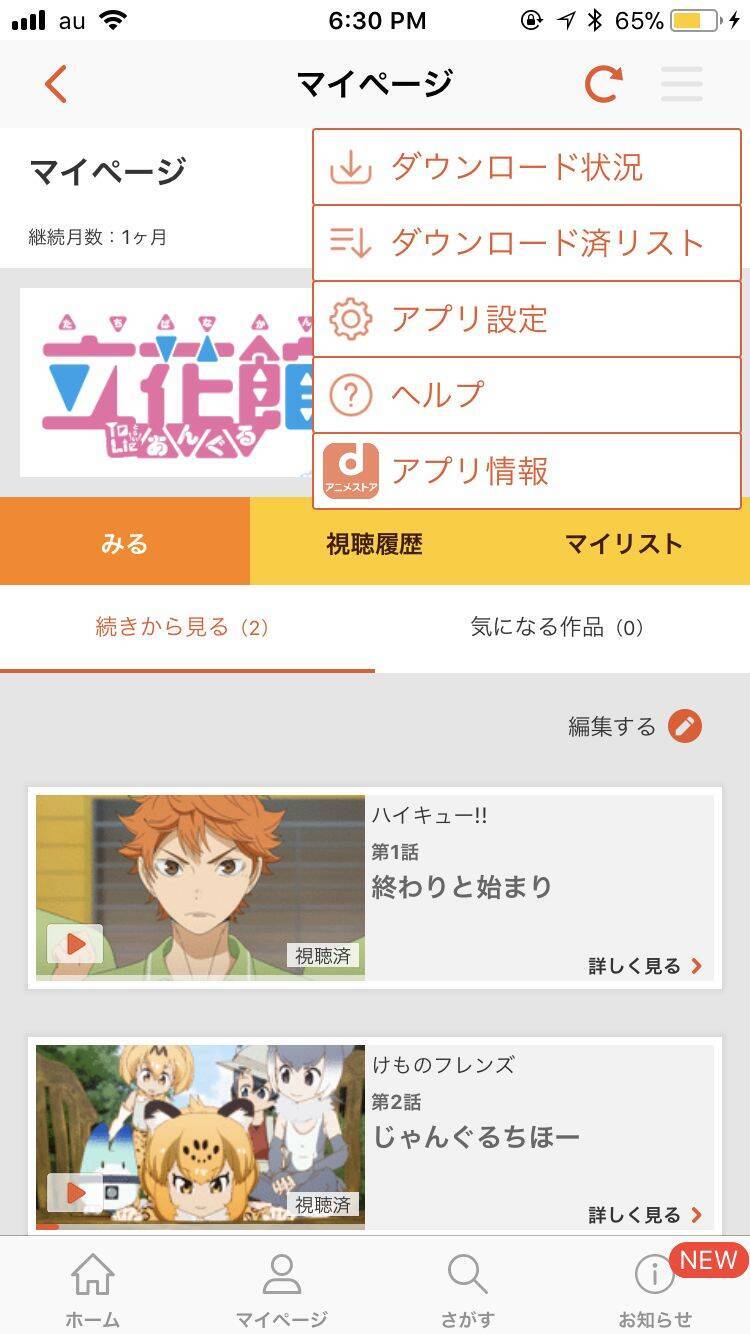Switch to the 視聴履歴 tab
The height and width of the screenshot is (1334, 750).
pyautogui.click(x=374, y=543)
